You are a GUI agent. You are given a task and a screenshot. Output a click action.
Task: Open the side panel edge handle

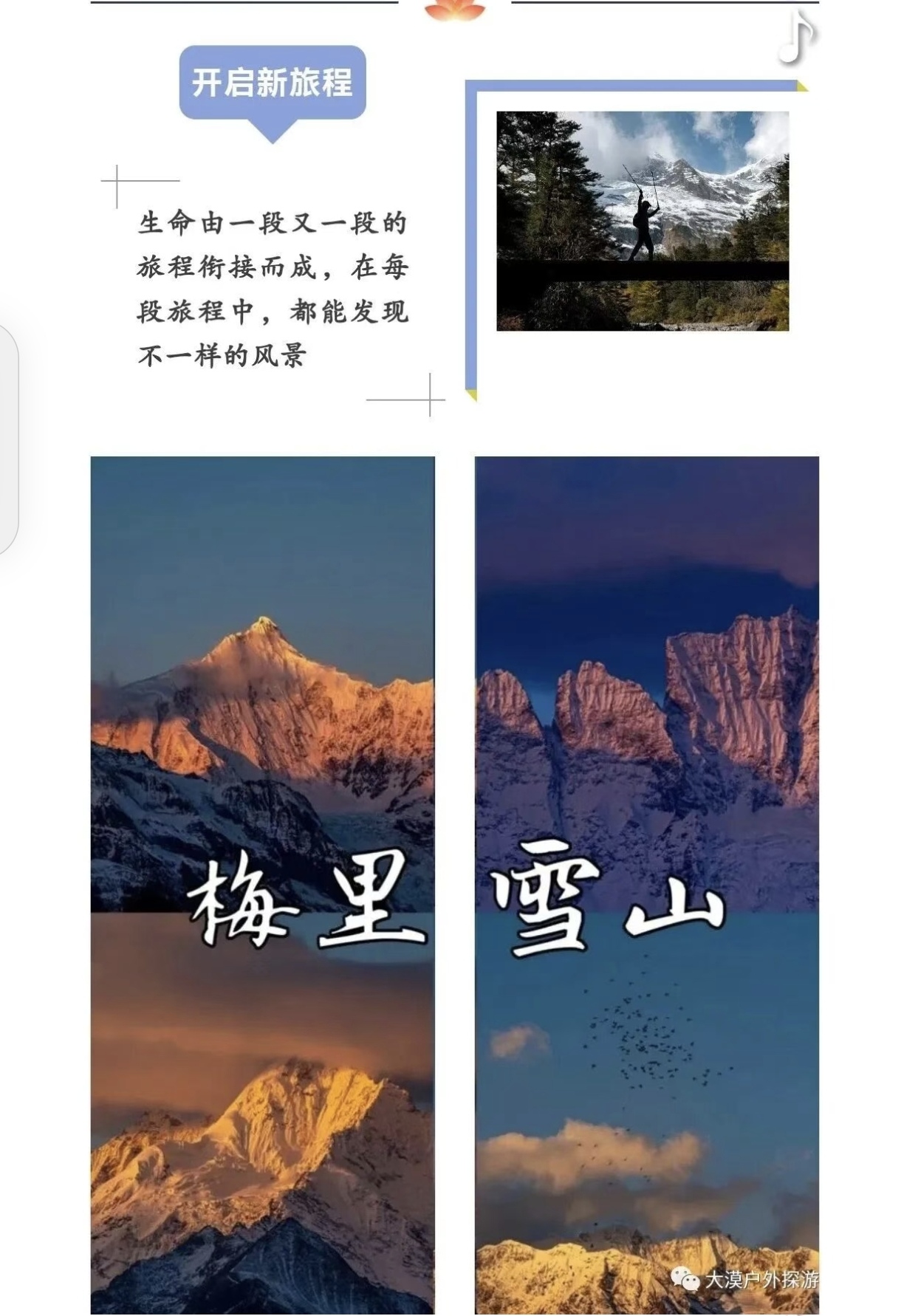[8, 439]
